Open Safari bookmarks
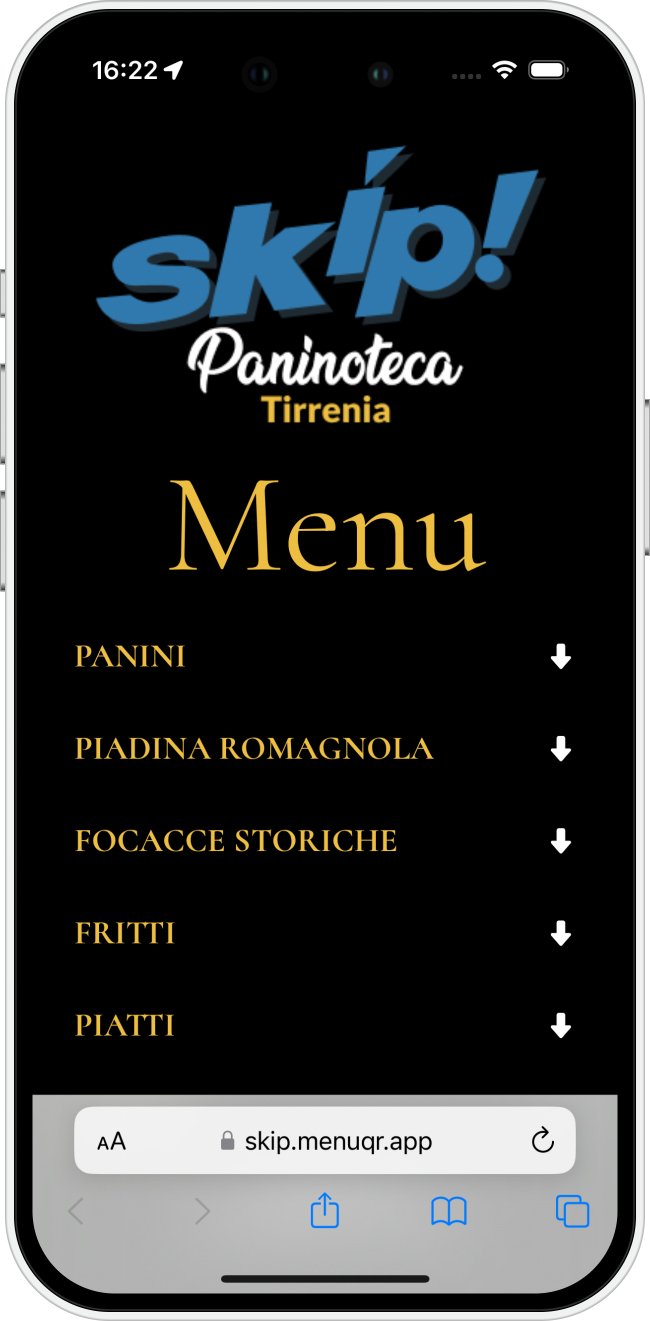 (x=449, y=1212)
